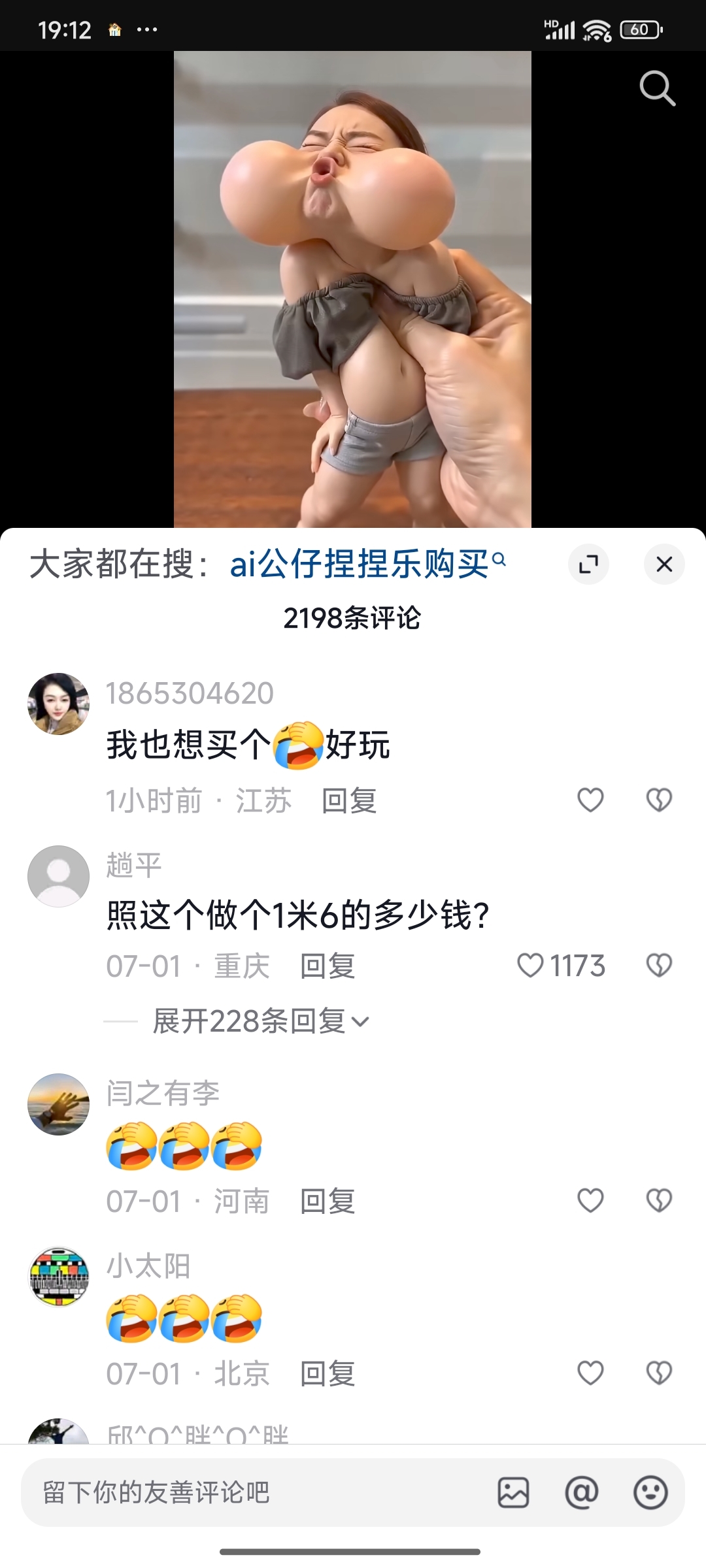Reply to 1865304620's comment
Image resolution: width=706 pixels, height=1568 pixels.
(x=349, y=800)
